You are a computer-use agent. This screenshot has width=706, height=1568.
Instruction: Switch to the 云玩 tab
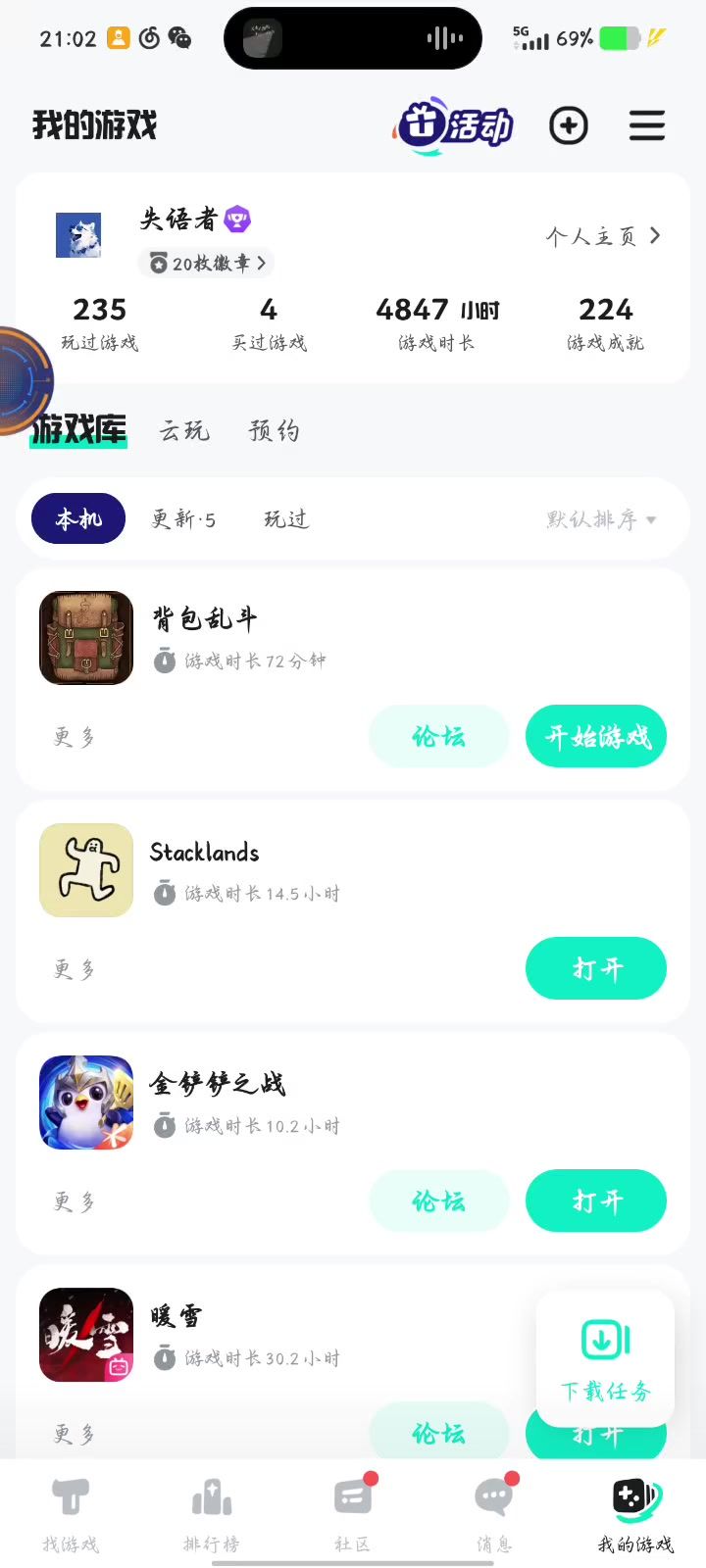click(184, 431)
